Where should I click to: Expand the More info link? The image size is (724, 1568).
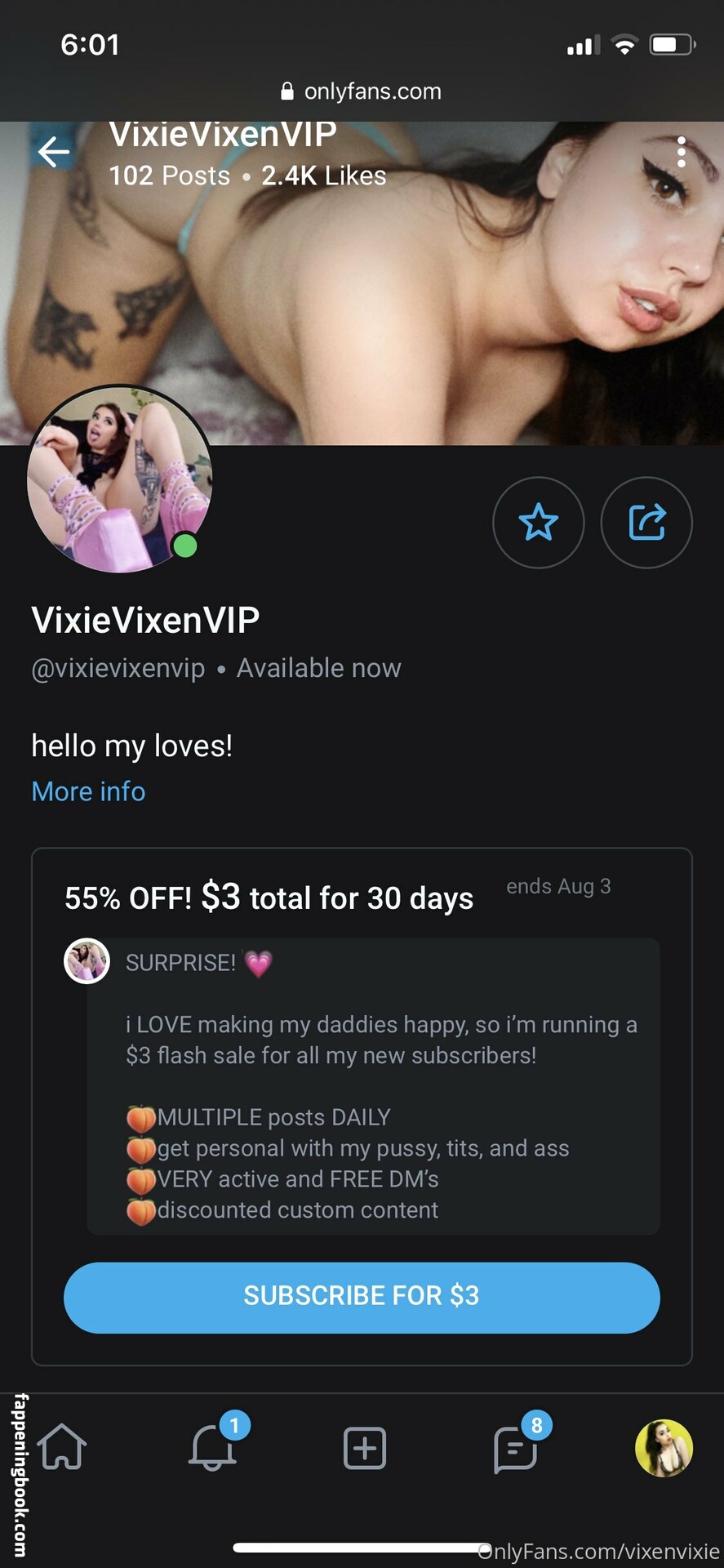tap(88, 791)
